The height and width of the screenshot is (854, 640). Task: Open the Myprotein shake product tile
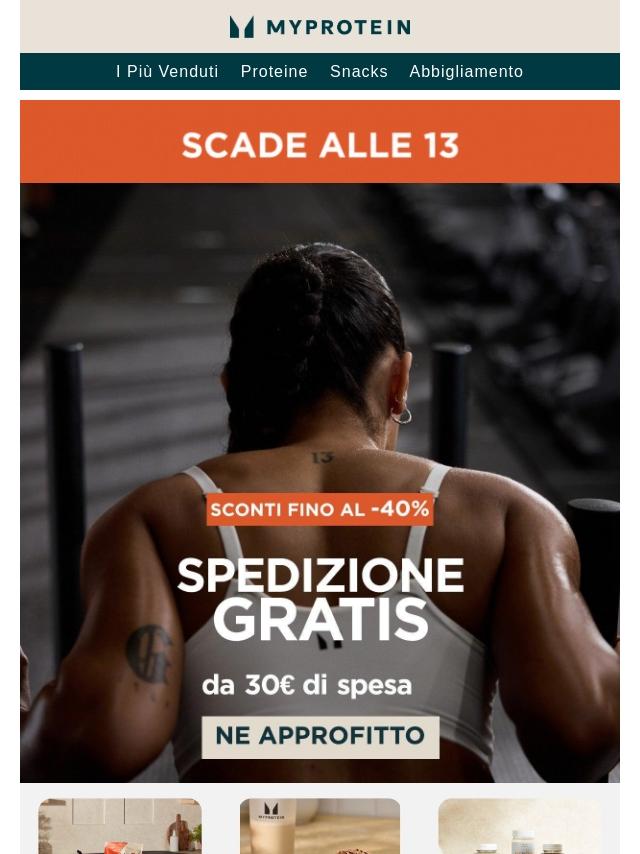[320, 826]
